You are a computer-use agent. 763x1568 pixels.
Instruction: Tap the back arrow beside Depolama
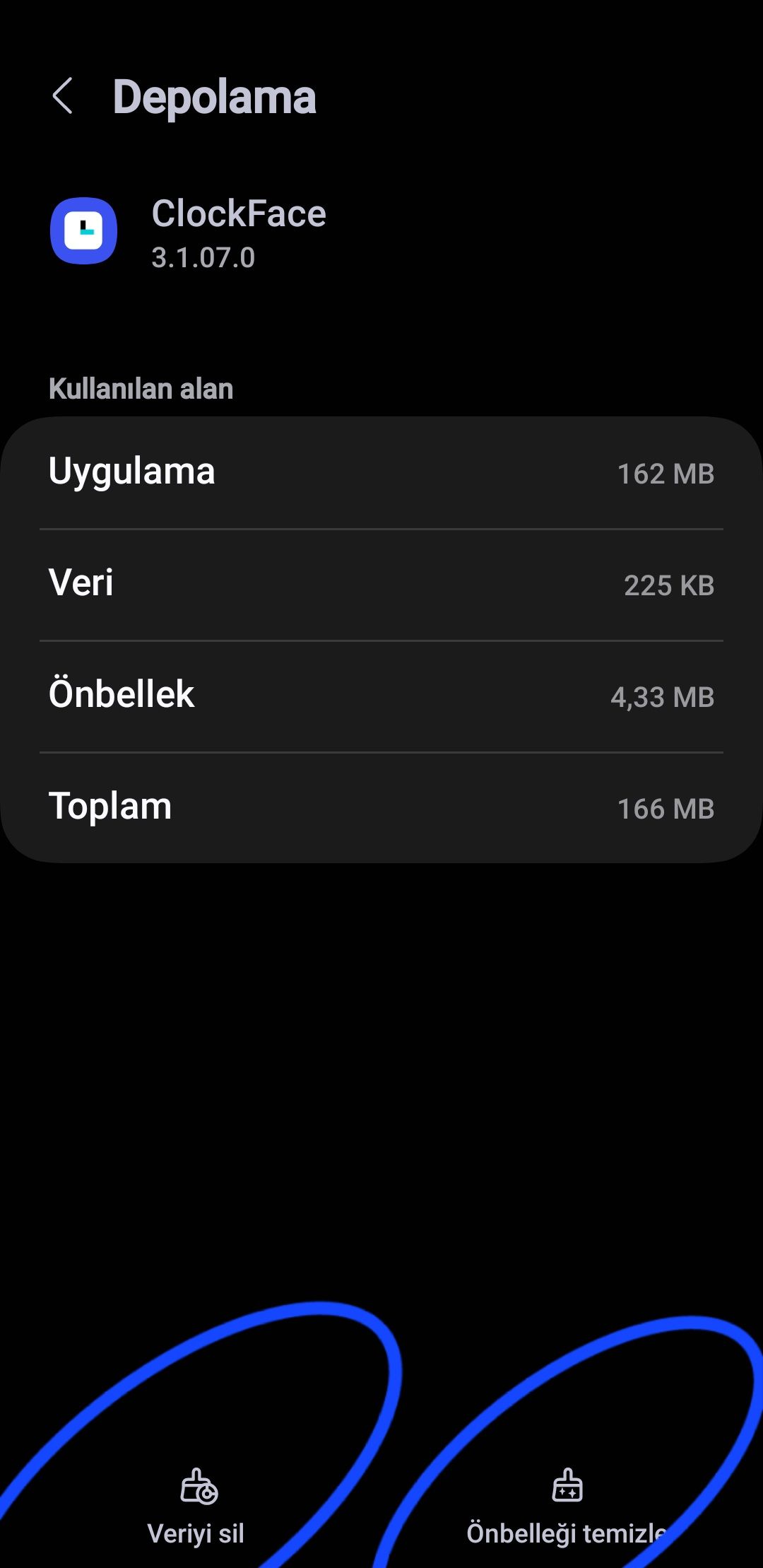pyautogui.click(x=63, y=97)
